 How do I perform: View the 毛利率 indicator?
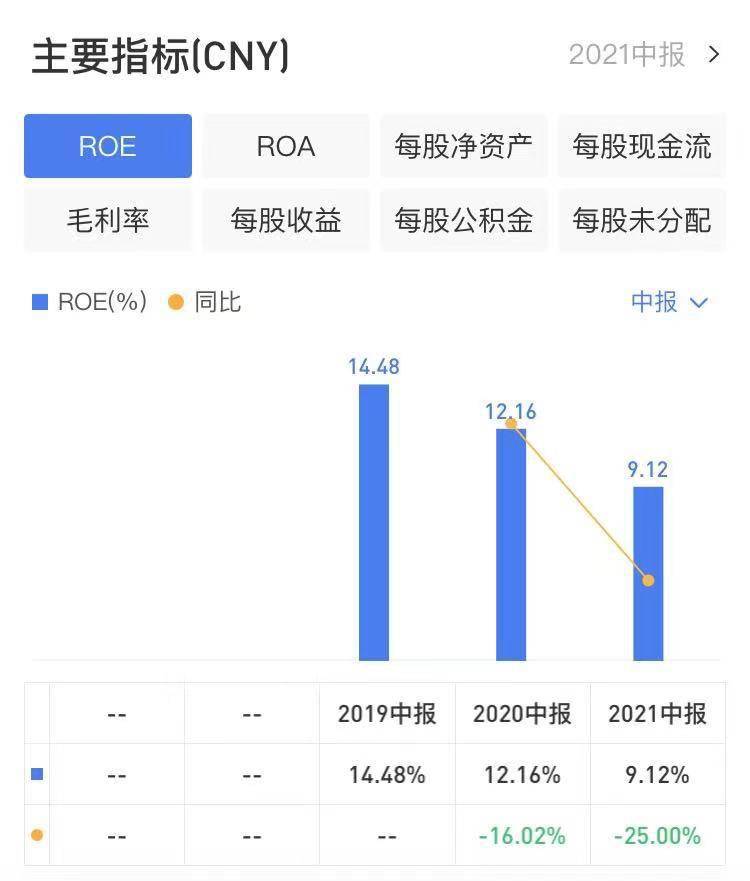[108, 220]
